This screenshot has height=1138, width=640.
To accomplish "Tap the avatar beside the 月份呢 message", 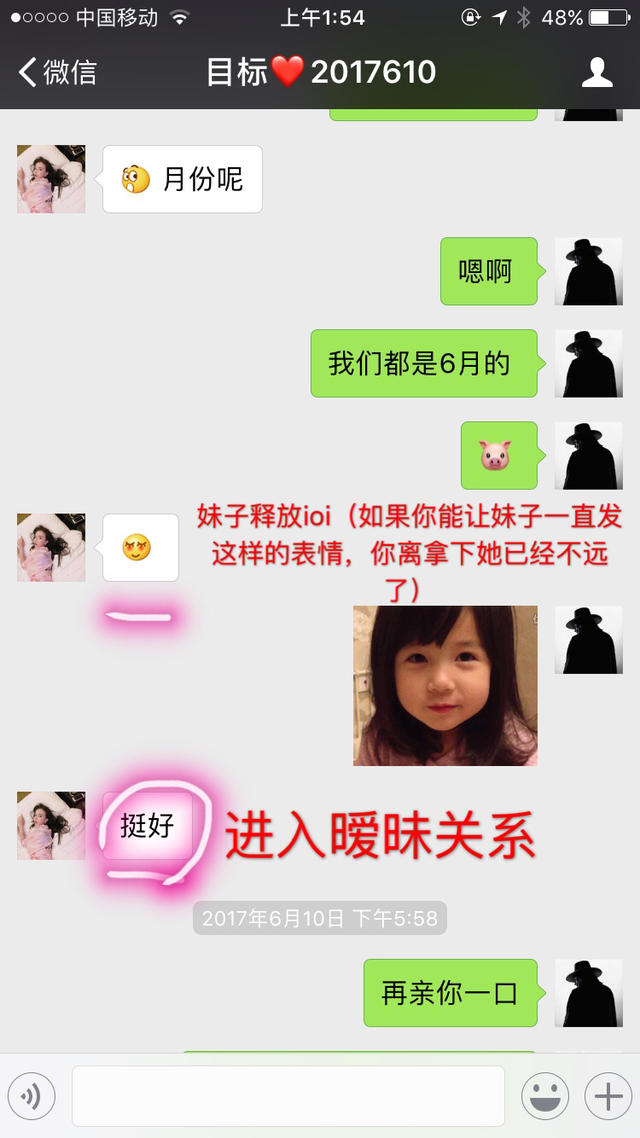I will (x=51, y=179).
